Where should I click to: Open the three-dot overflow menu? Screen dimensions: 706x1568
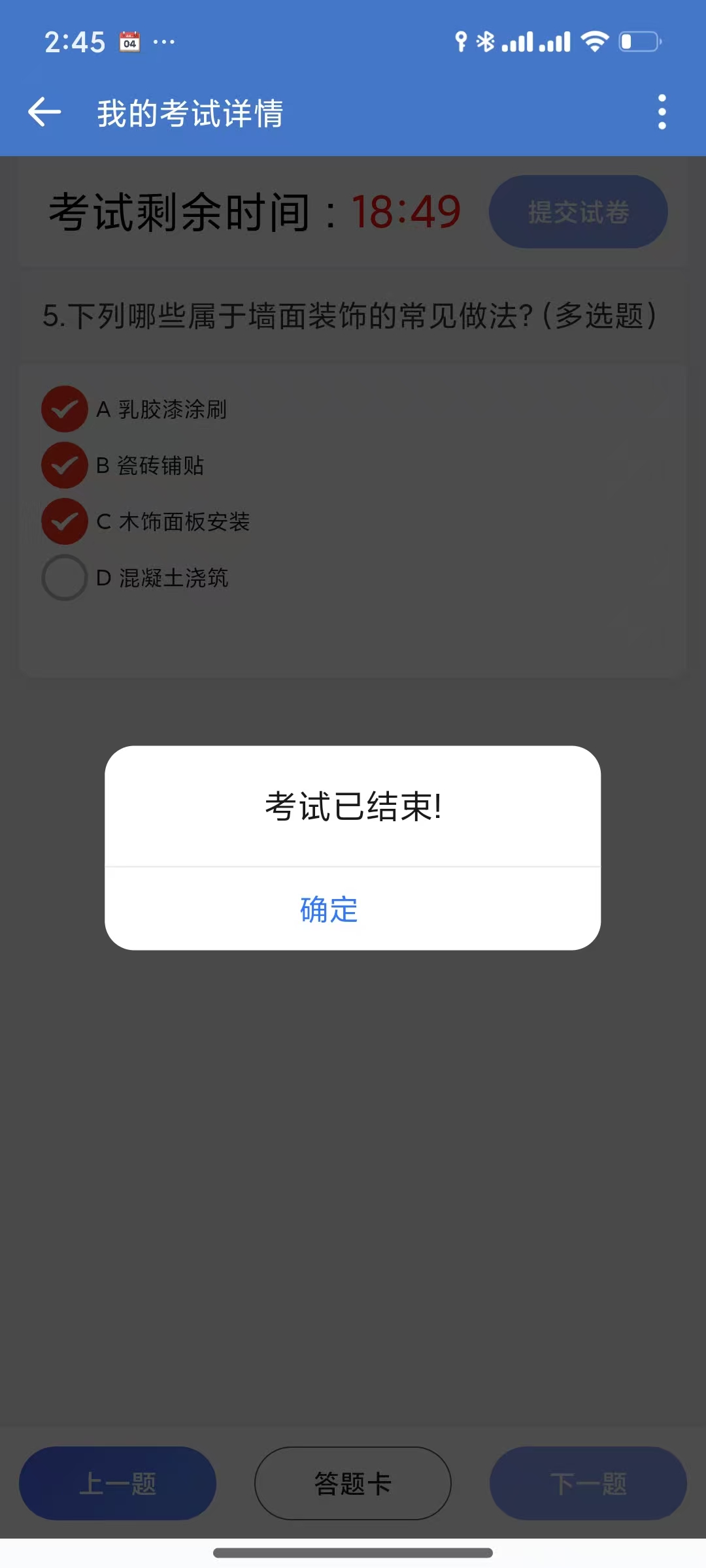(662, 112)
